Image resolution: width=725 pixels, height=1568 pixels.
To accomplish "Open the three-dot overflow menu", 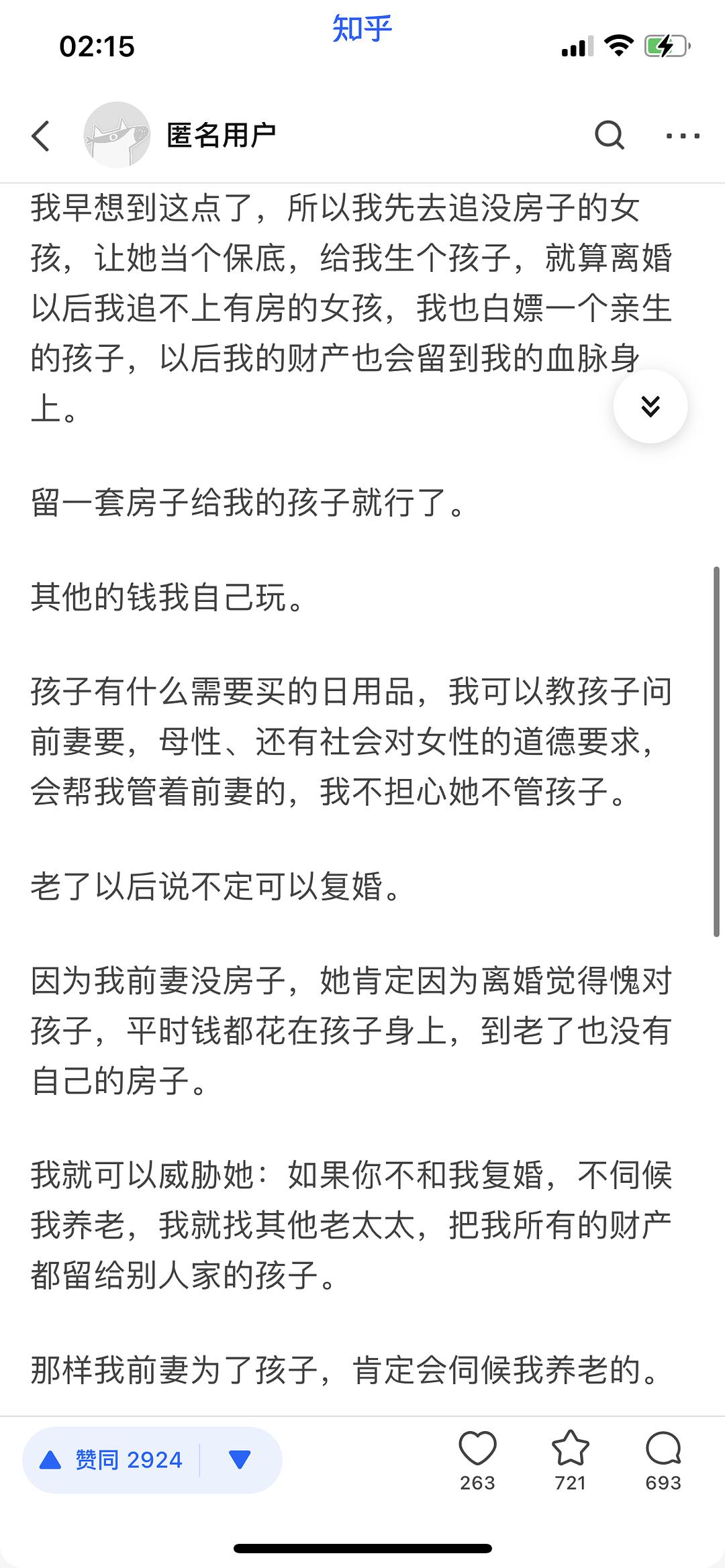I will pyautogui.click(x=683, y=136).
